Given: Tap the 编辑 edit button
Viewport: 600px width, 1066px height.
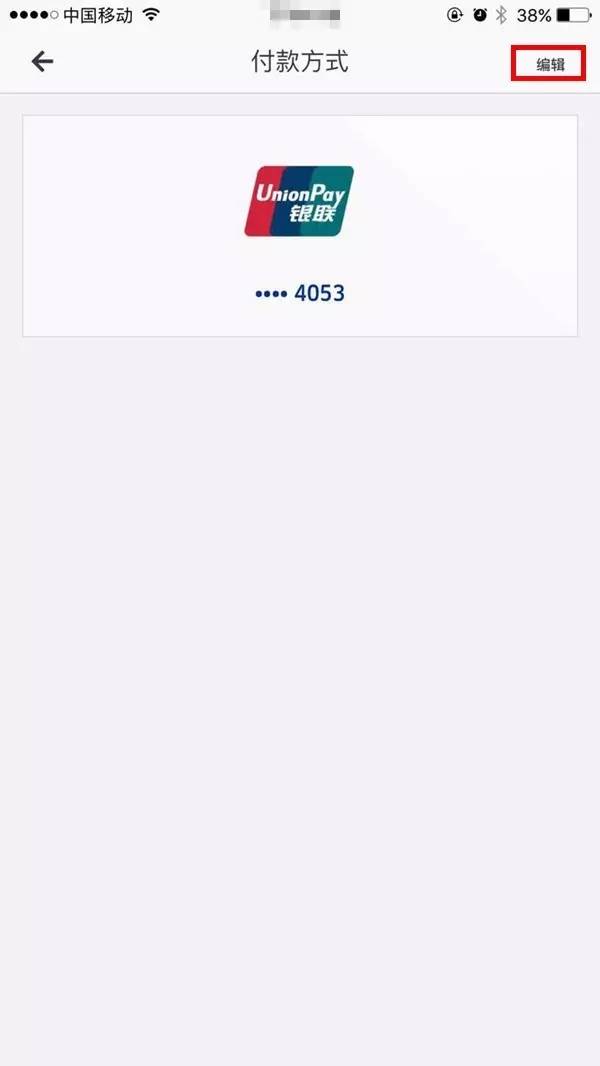Looking at the screenshot, I should (x=549, y=64).
